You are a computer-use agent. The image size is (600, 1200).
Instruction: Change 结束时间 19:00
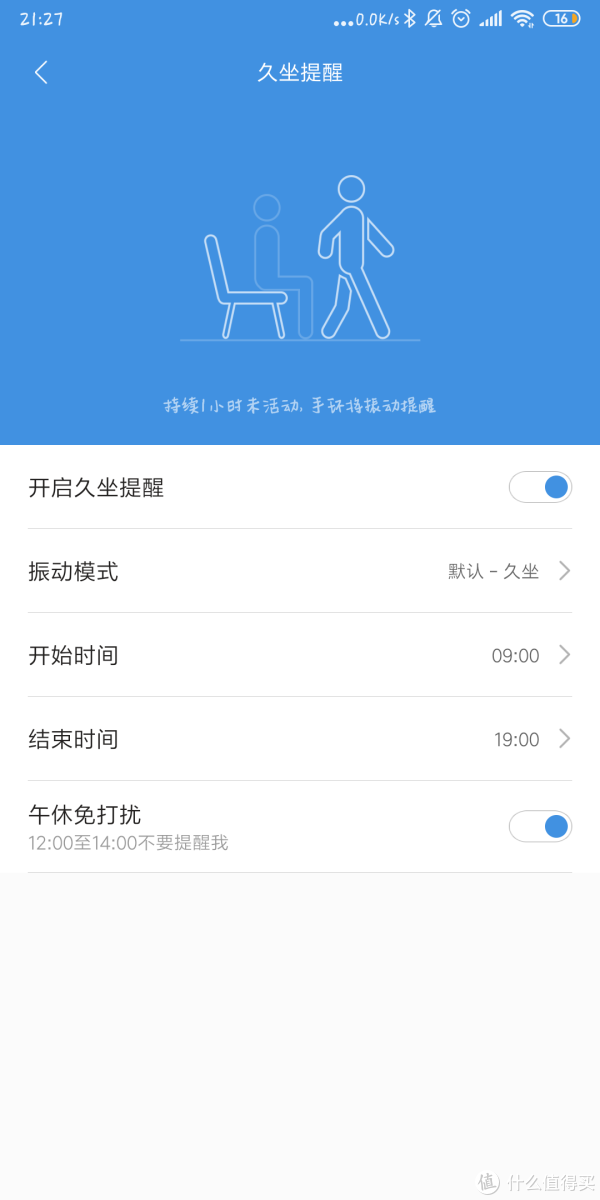pyautogui.click(x=300, y=739)
